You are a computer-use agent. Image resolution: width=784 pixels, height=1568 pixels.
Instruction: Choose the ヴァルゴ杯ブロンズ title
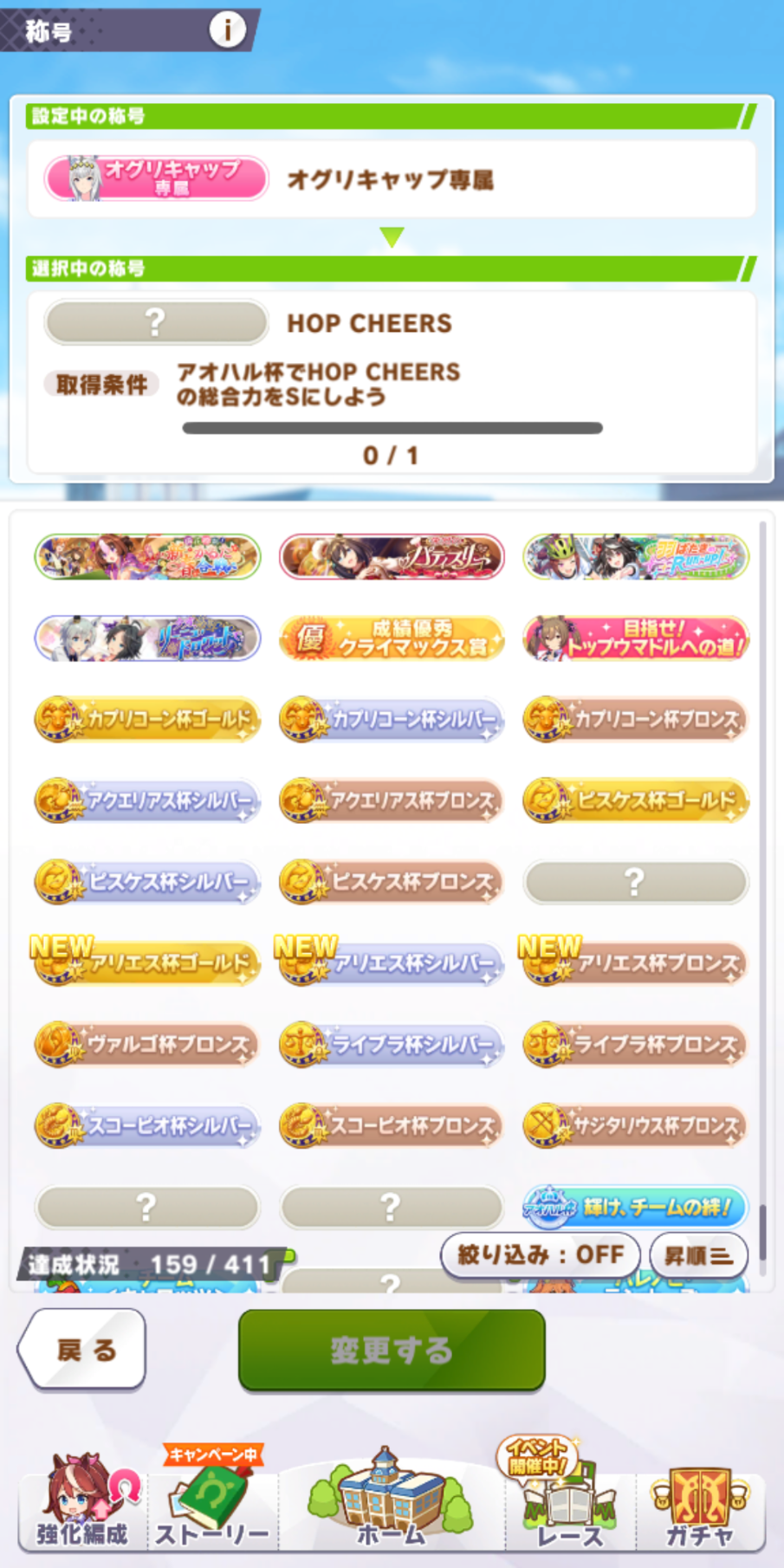[147, 1044]
